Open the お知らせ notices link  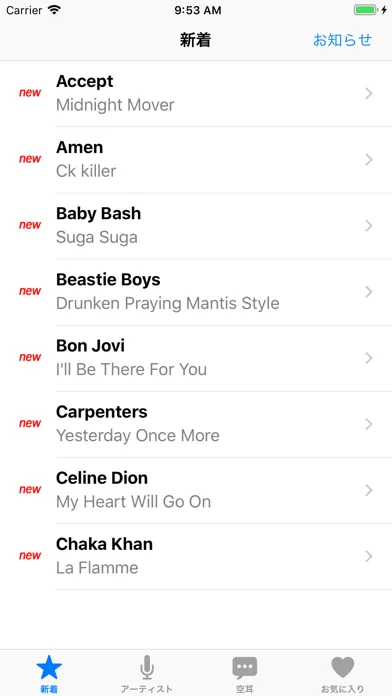tap(342, 40)
